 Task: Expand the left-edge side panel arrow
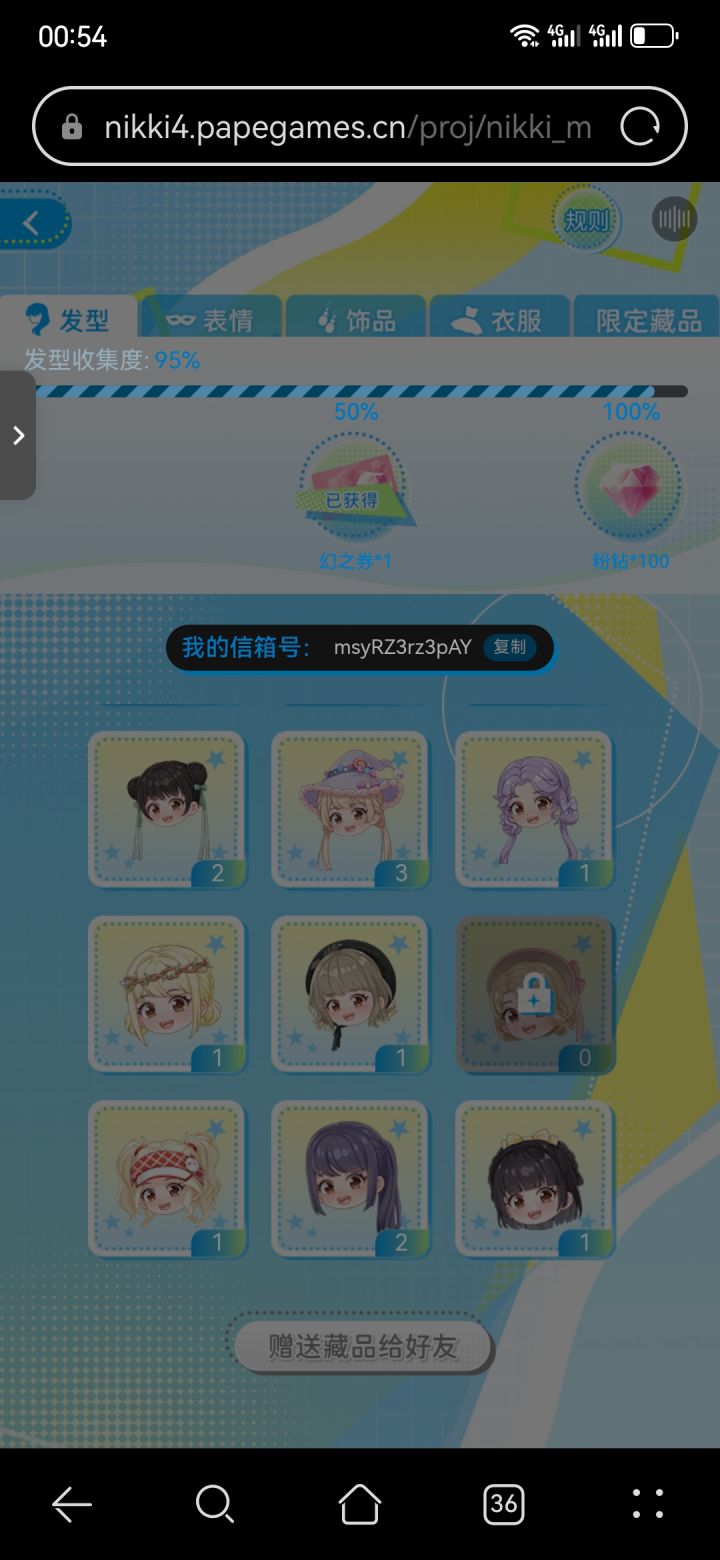coord(16,435)
